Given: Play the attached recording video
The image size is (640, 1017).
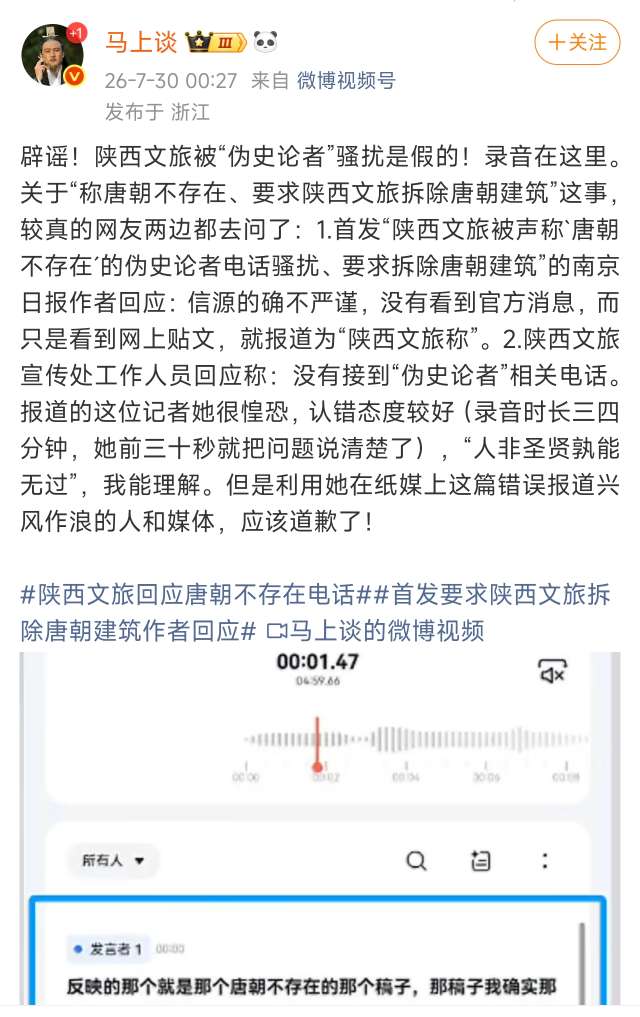Looking at the screenshot, I should [x=320, y=828].
